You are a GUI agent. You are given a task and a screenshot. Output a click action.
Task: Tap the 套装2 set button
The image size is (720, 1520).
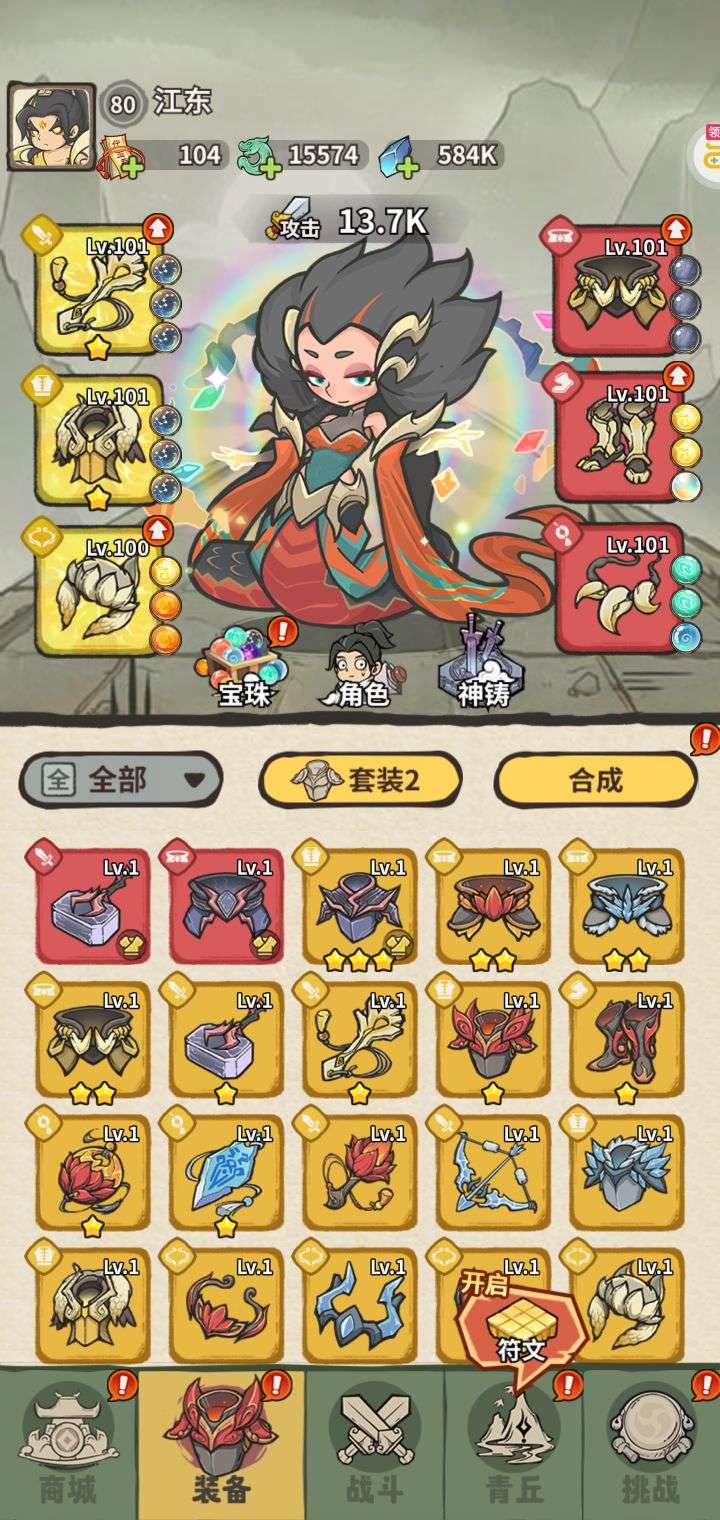click(361, 780)
